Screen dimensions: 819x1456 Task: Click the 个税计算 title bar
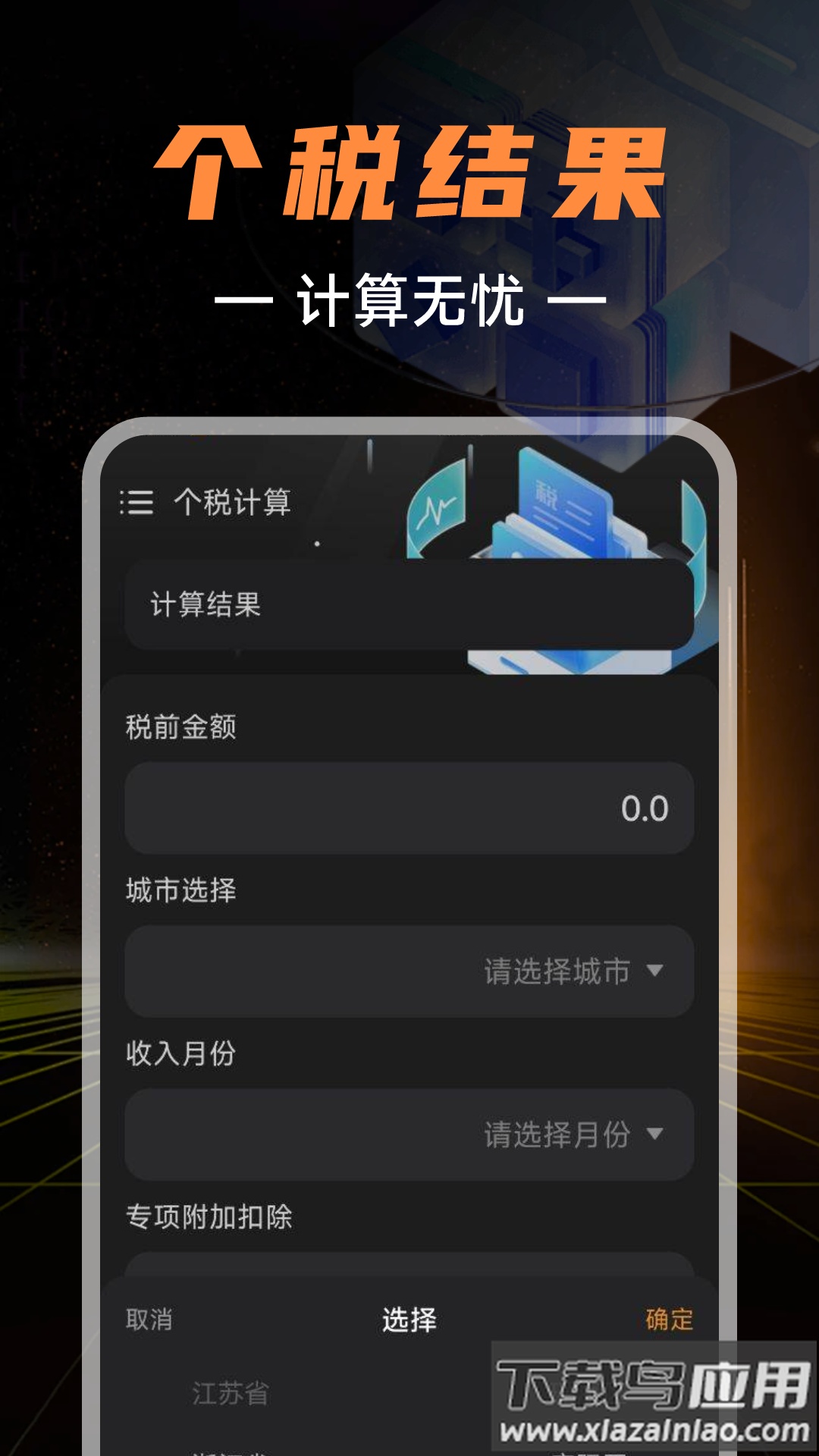tap(231, 502)
